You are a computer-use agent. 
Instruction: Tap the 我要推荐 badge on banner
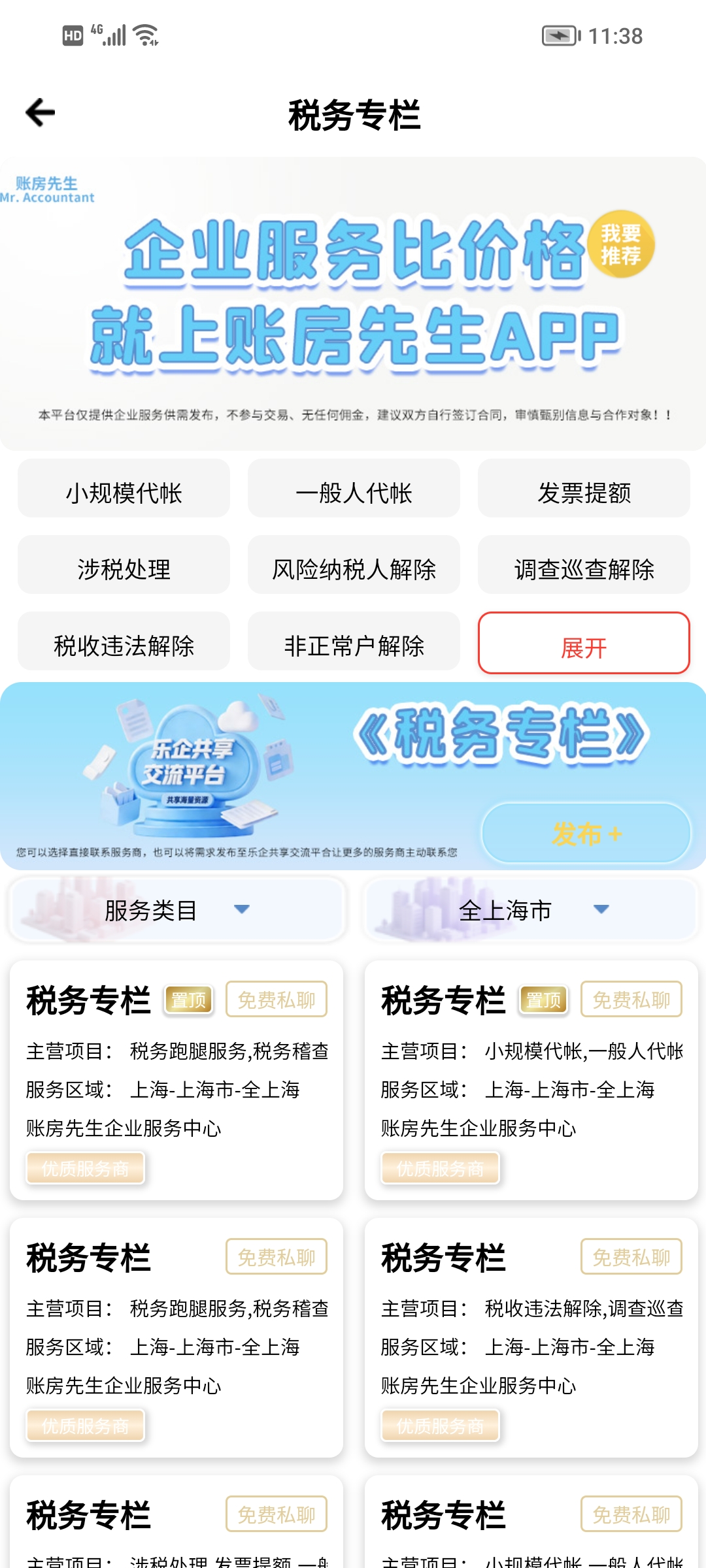point(620,244)
